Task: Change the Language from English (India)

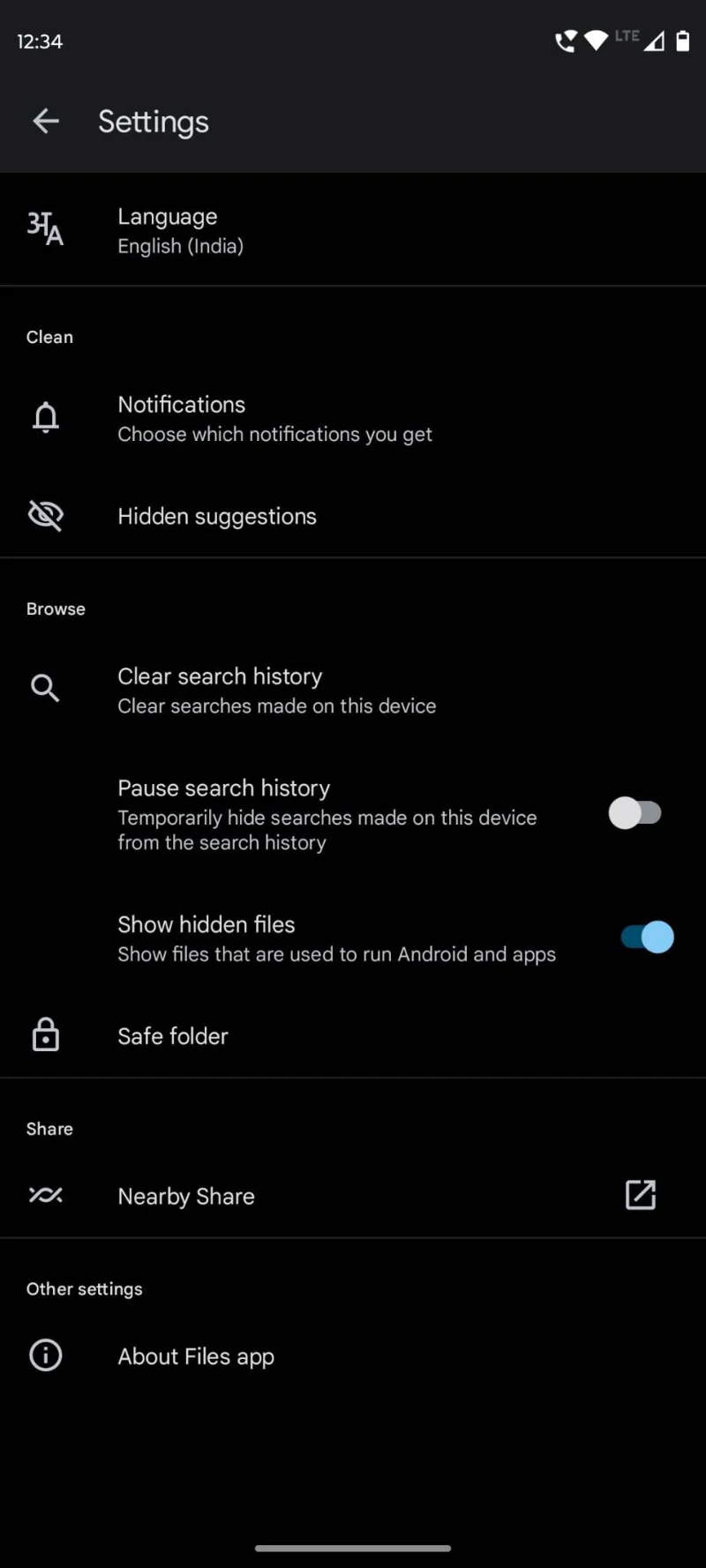Action: (180, 230)
